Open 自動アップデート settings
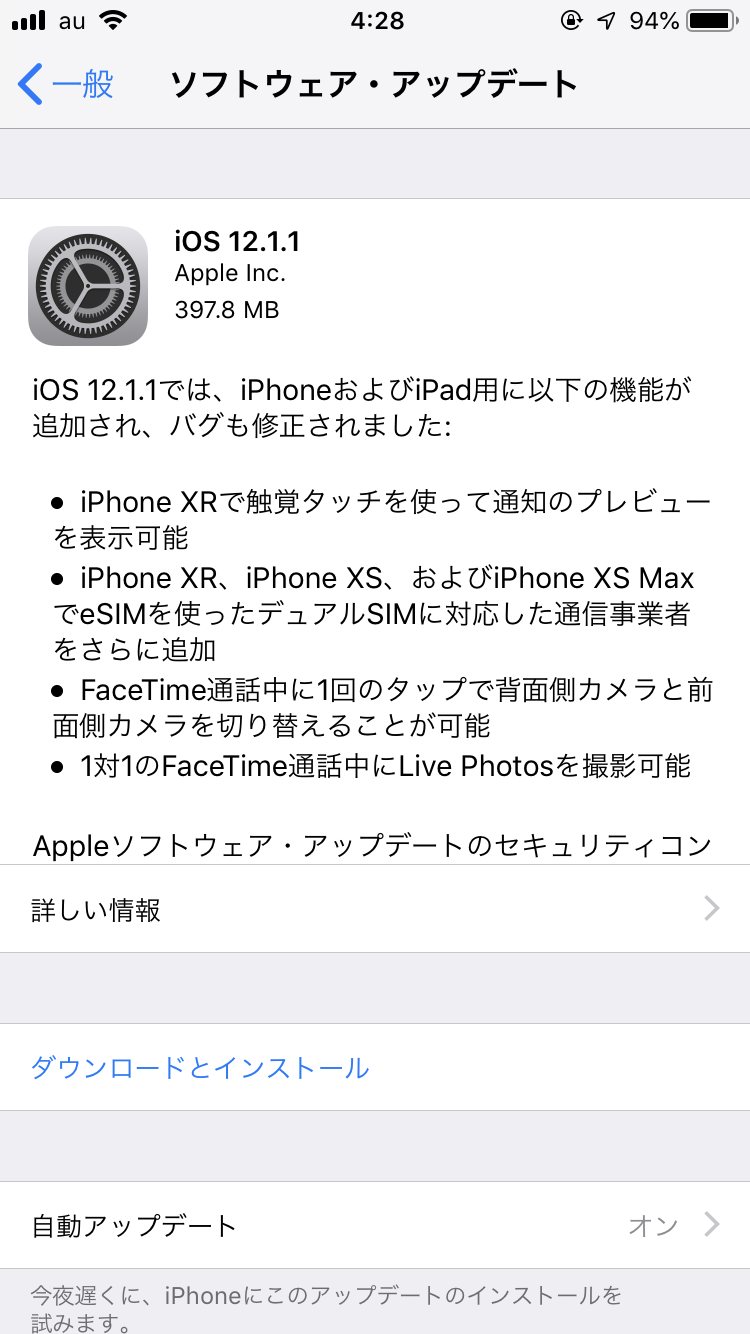The image size is (750, 1334). (x=374, y=1225)
